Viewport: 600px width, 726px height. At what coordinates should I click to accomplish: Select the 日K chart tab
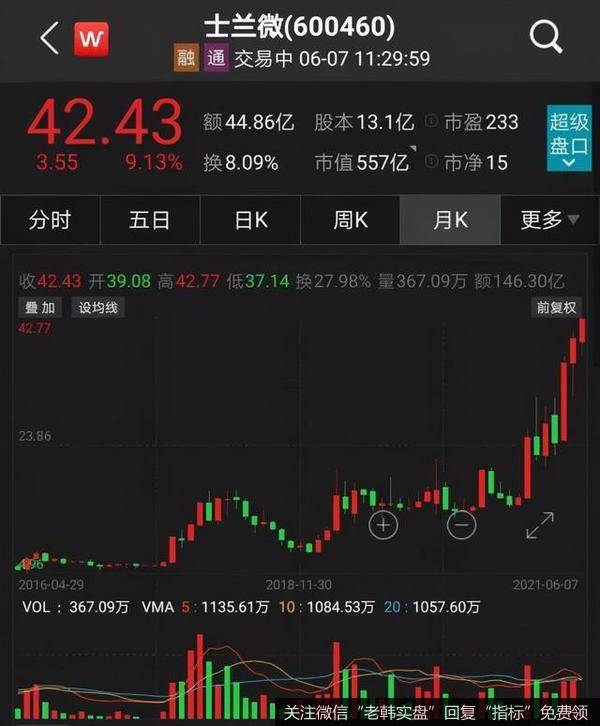click(250, 221)
